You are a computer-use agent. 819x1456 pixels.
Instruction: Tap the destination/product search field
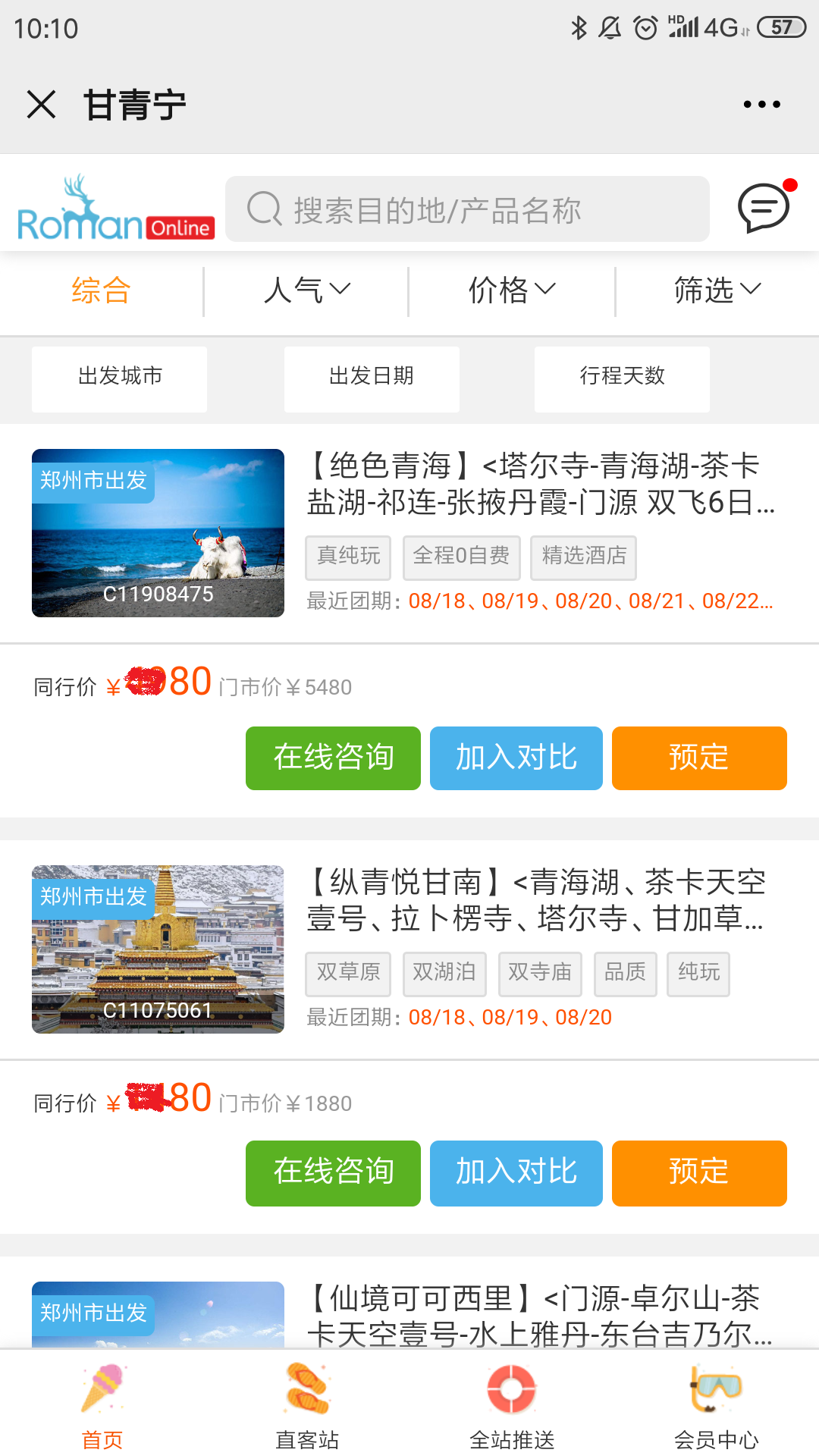tap(467, 210)
